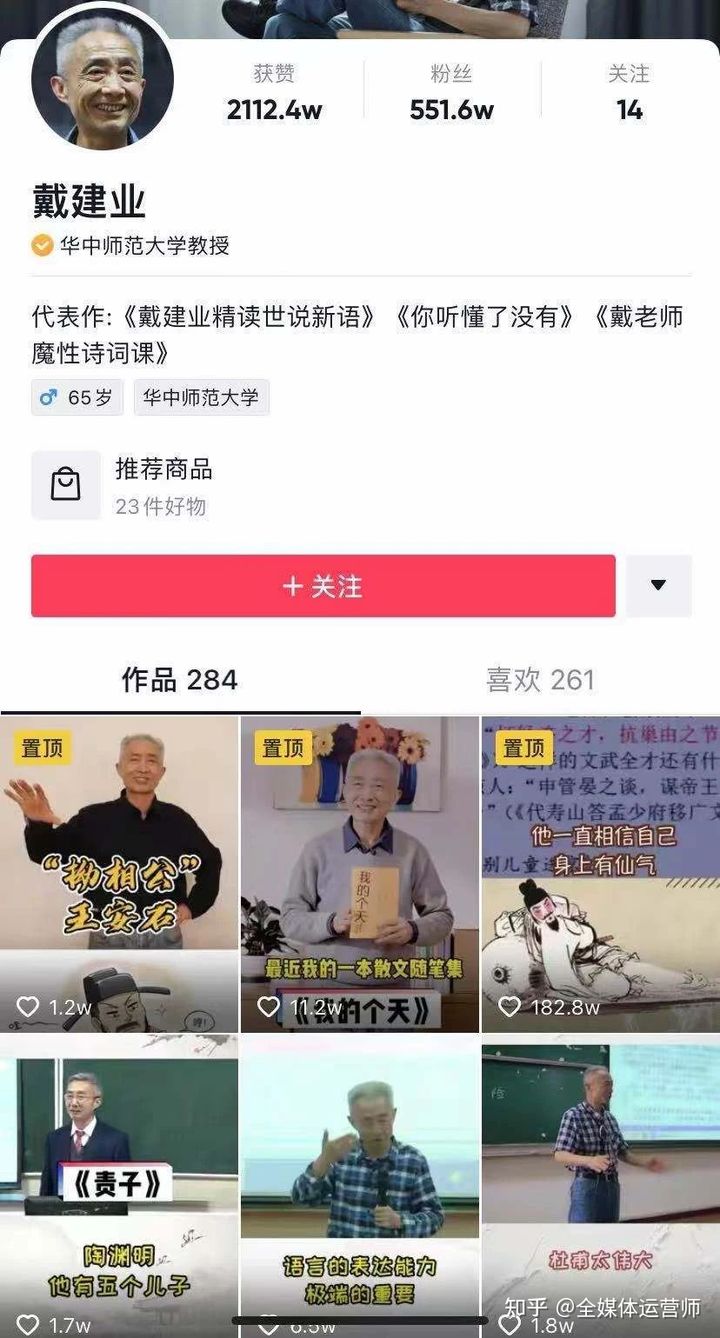Open the 陶渊明他有五个儿子 video thumbnail

click(120, 1180)
